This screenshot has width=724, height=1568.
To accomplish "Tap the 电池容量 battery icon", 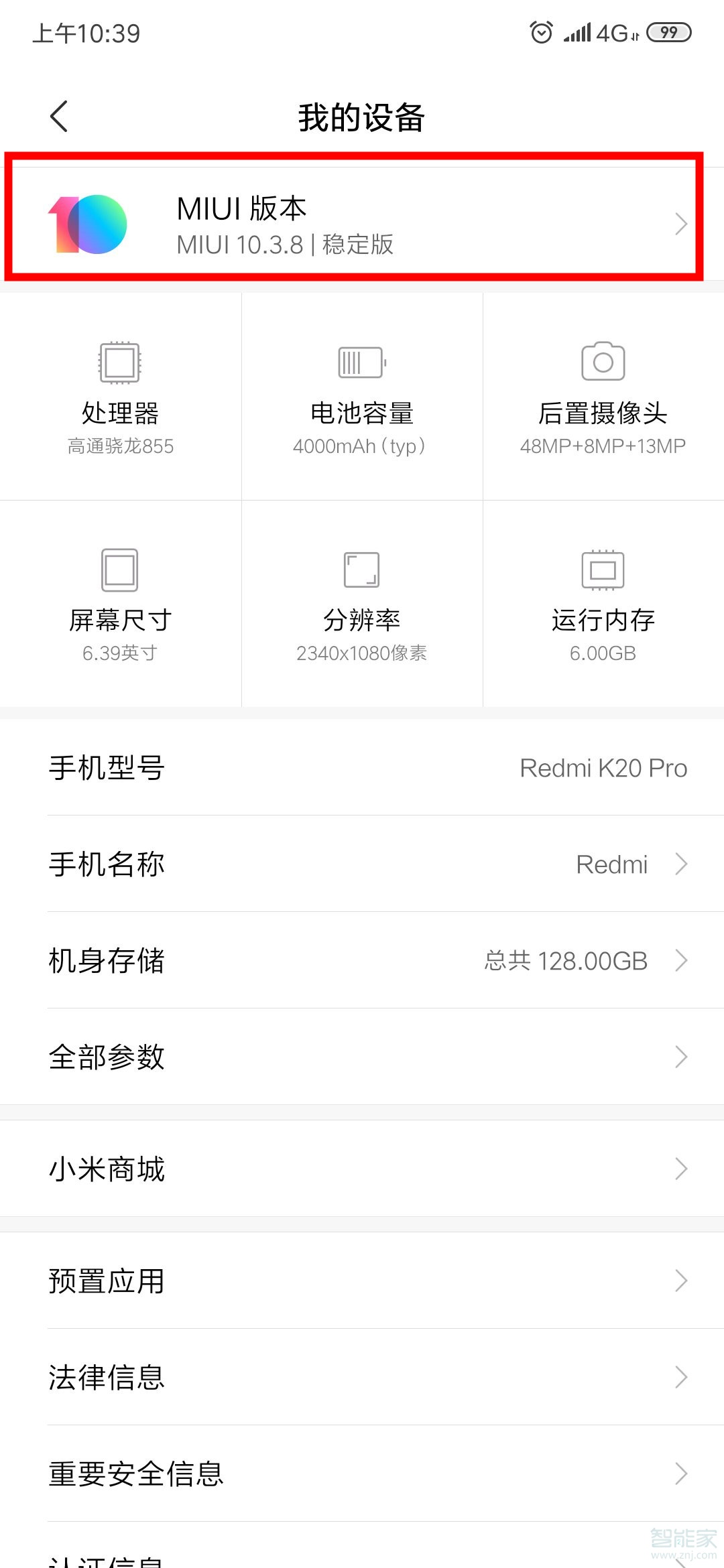I will point(361,362).
